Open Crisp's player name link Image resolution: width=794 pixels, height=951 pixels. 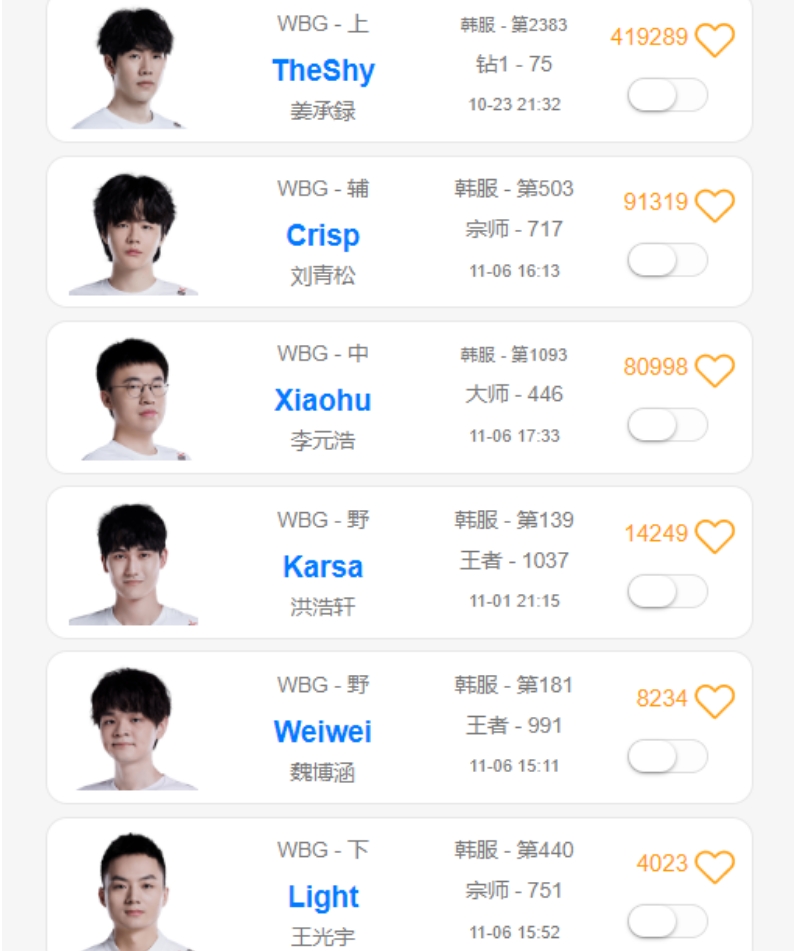pos(323,236)
